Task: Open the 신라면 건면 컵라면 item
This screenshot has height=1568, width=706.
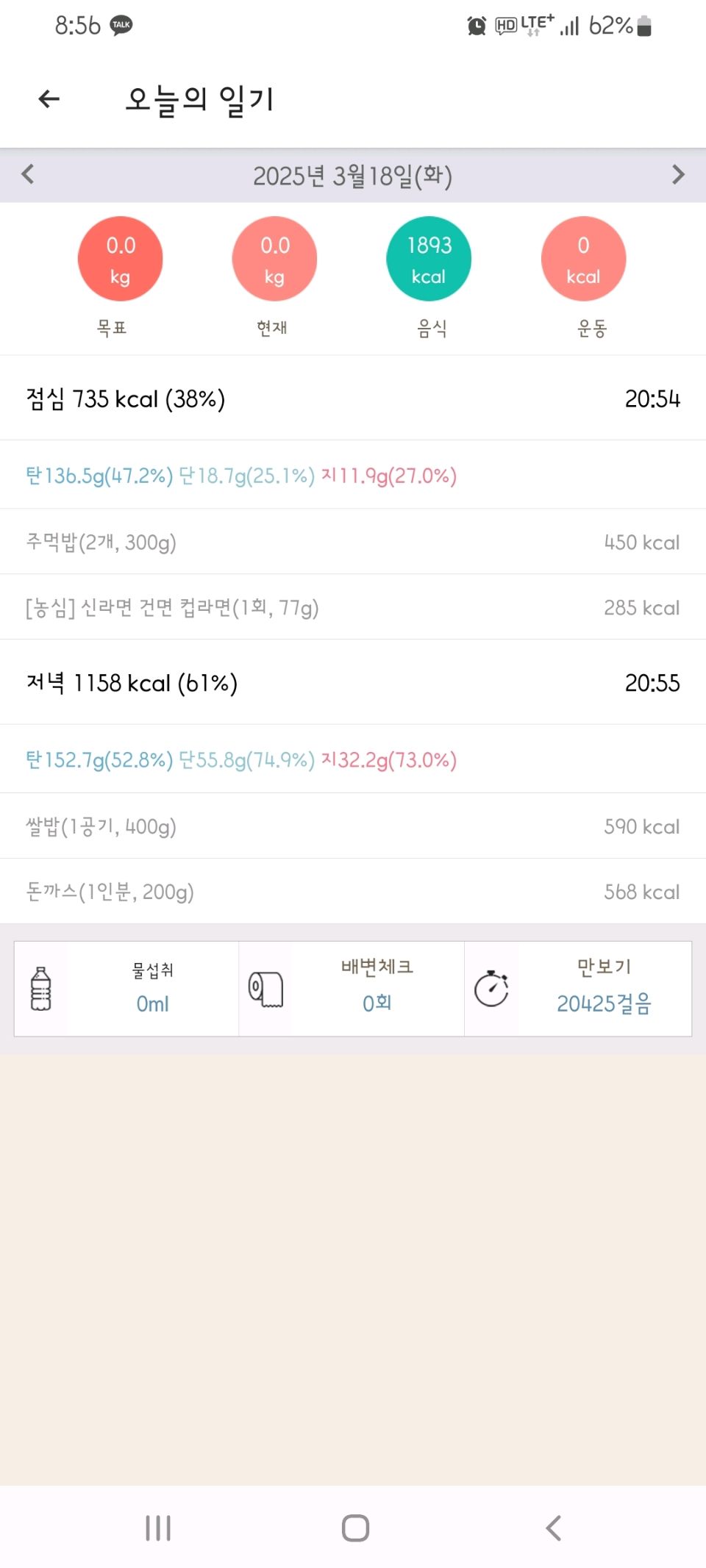Action: point(353,607)
